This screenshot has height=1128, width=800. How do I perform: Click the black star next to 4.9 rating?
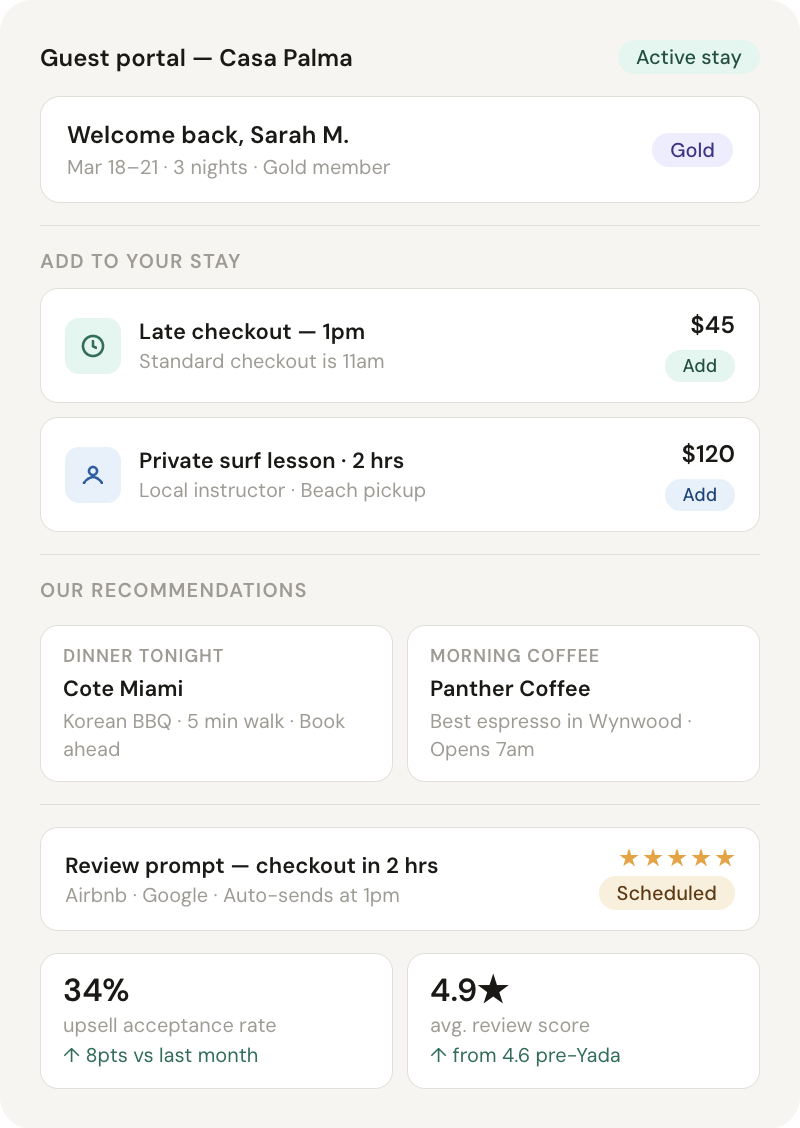coord(494,989)
